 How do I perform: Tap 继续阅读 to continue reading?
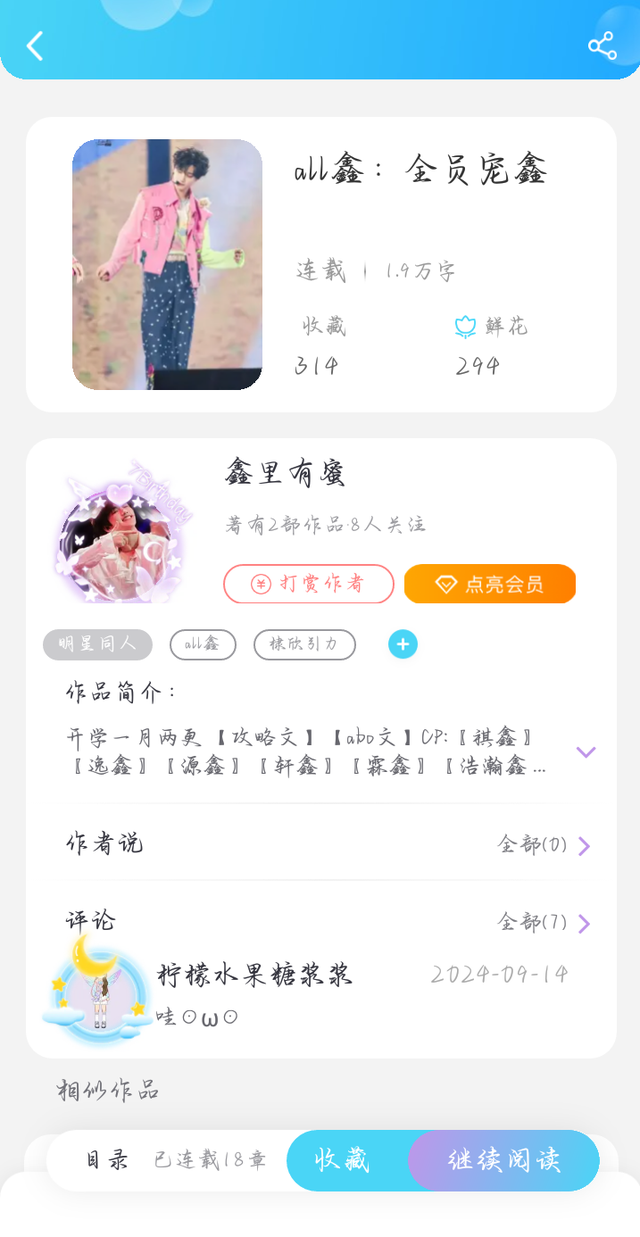pyautogui.click(x=504, y=1160)
